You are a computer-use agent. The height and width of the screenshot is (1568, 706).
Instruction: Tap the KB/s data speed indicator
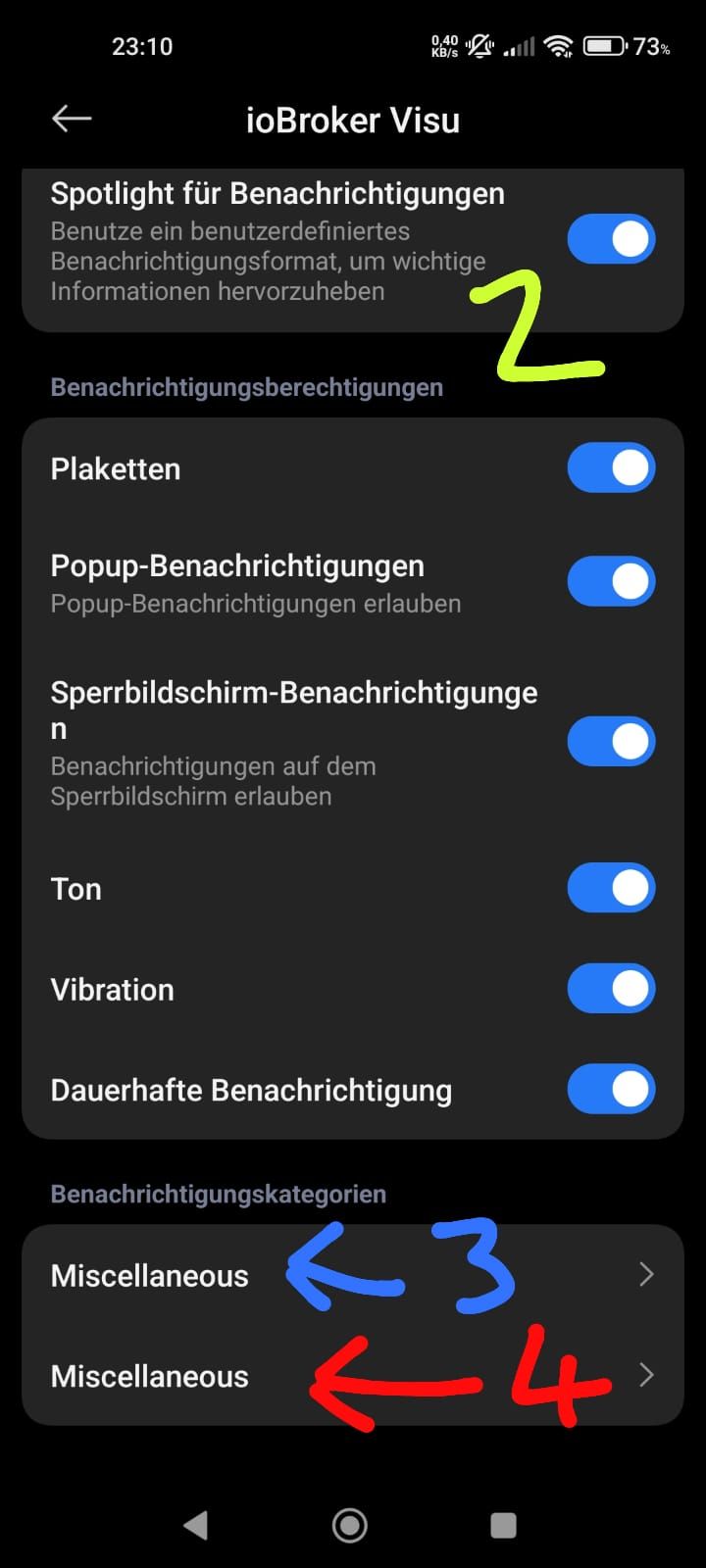click(444, 43)
